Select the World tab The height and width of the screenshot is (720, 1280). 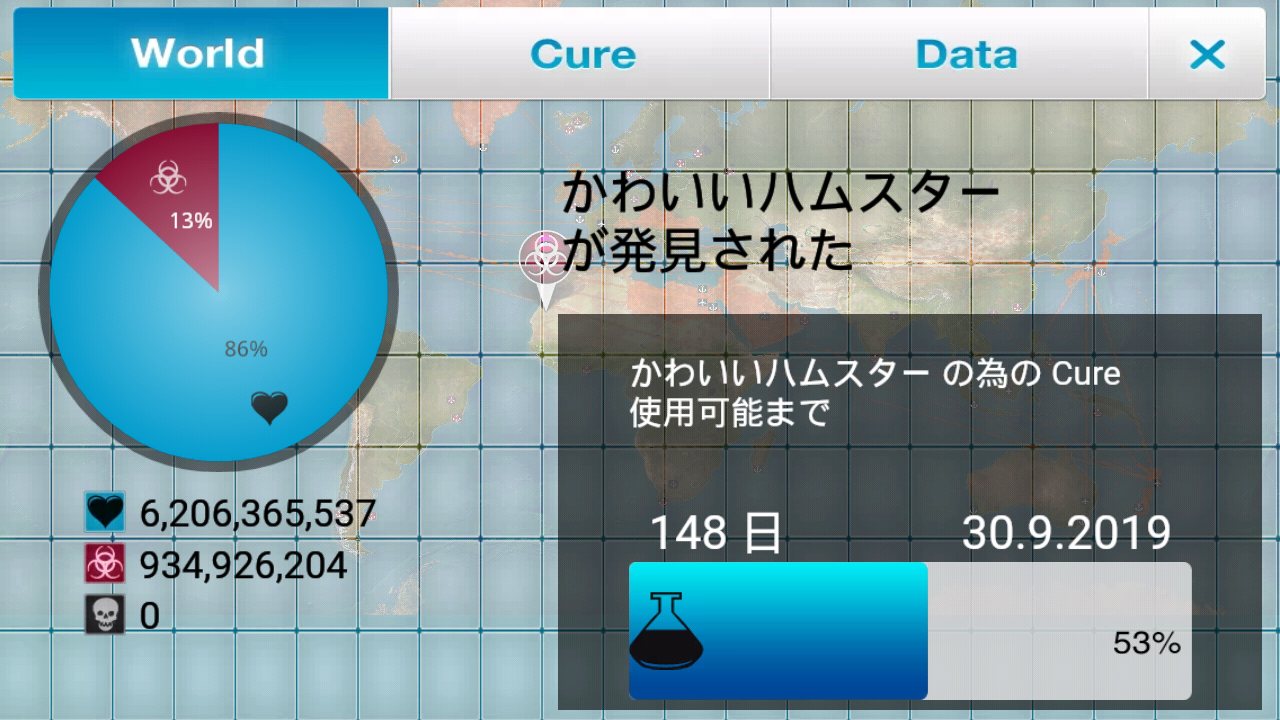point(198,54)
